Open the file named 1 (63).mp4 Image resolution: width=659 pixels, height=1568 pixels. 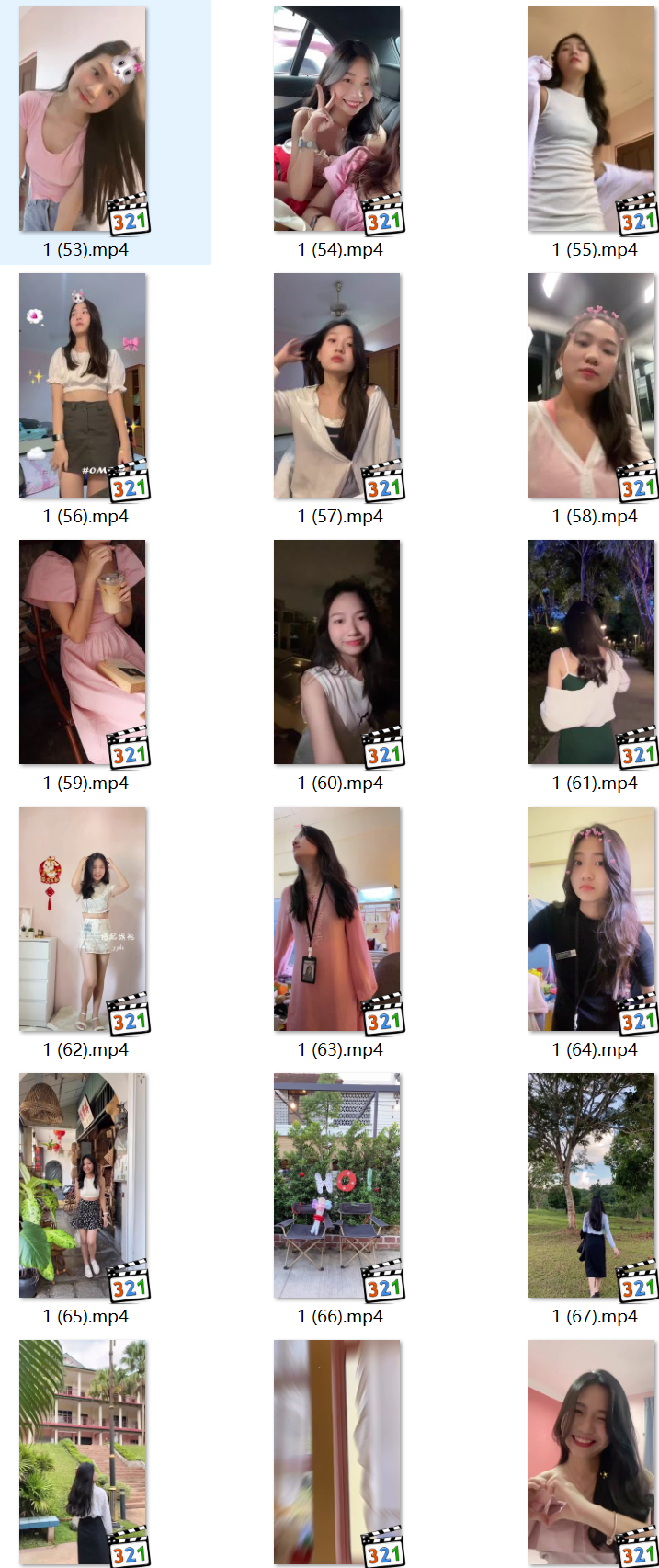pos(337,920)
